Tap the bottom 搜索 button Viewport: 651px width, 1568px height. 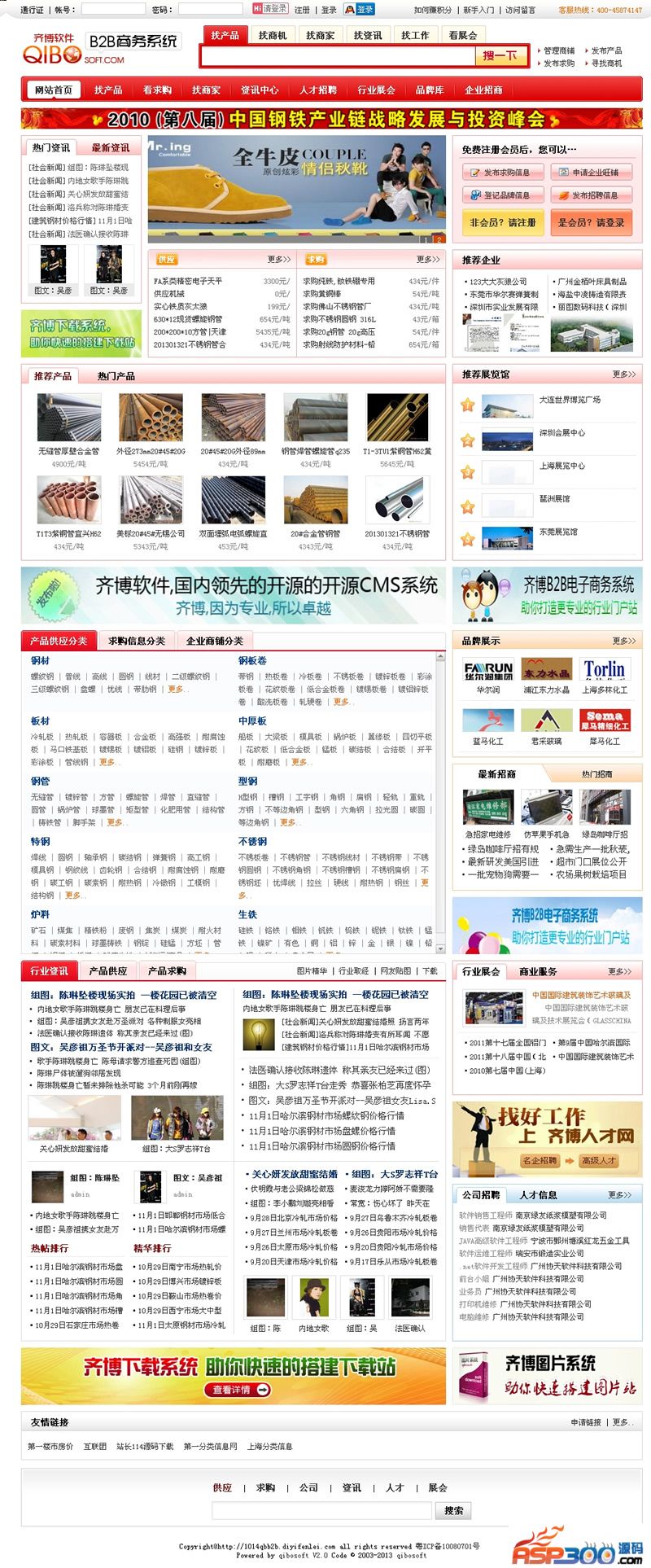(x=453, y=1510)
